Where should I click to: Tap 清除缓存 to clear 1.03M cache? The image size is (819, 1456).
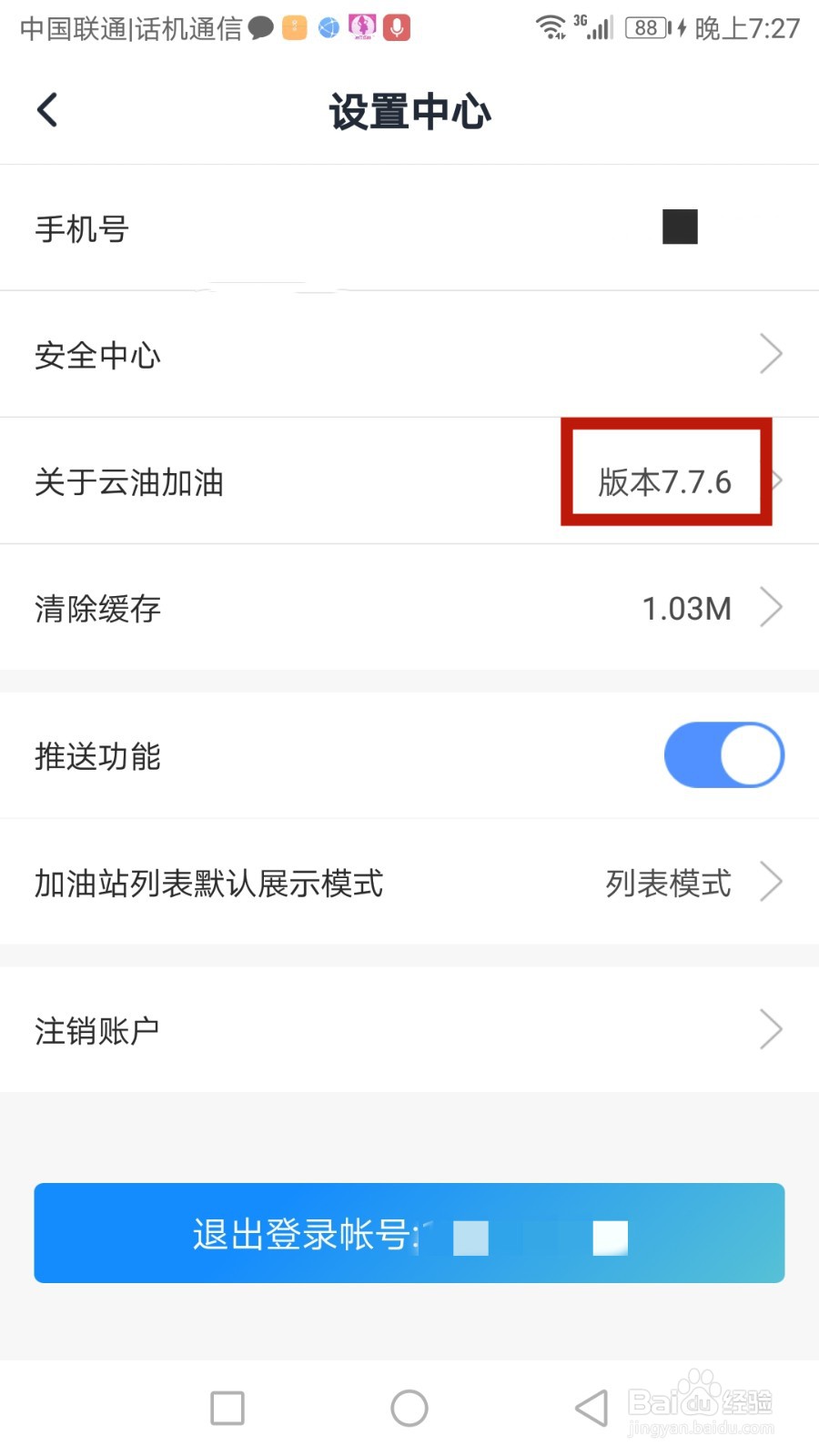[x=409, y=608]
